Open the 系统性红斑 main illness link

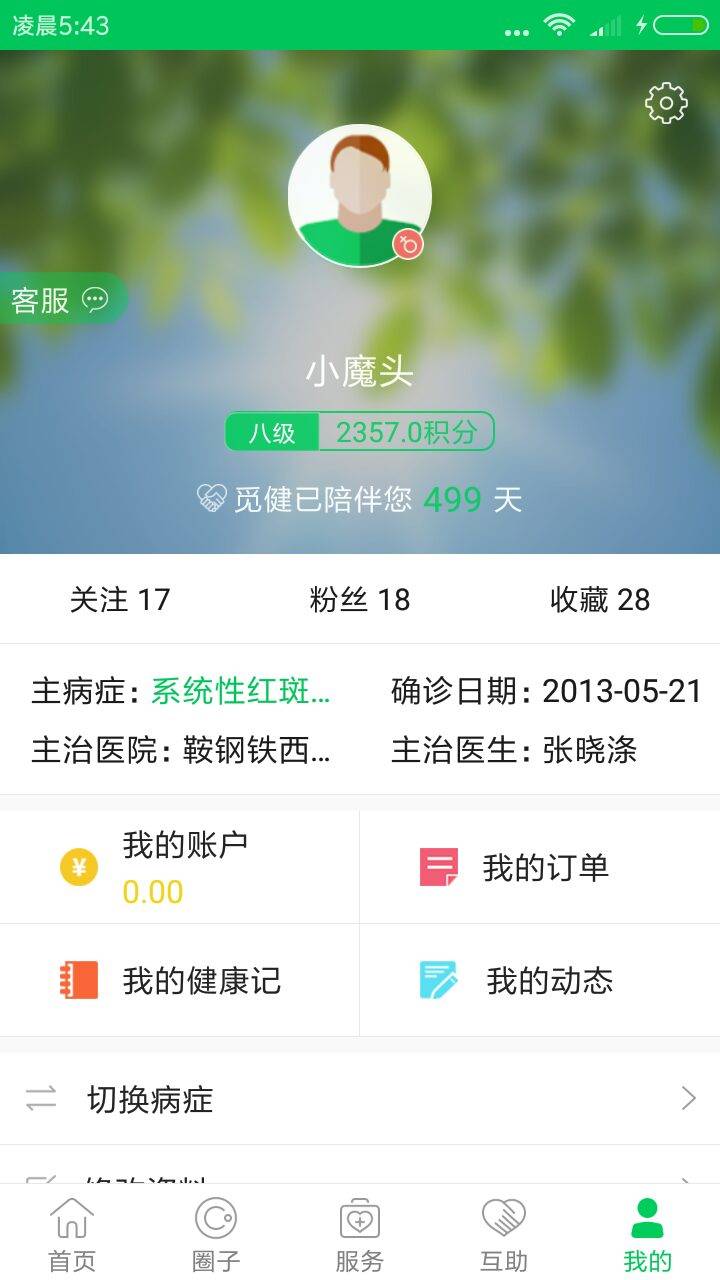coord(240,691)
